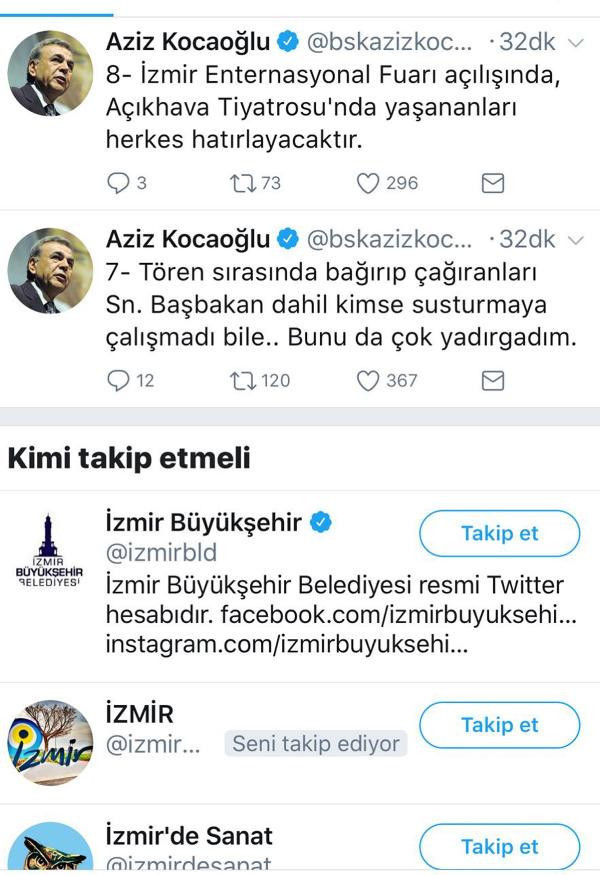Open Aziz Kocaoğlu avatar on the 8- tweet

point(50,80)
